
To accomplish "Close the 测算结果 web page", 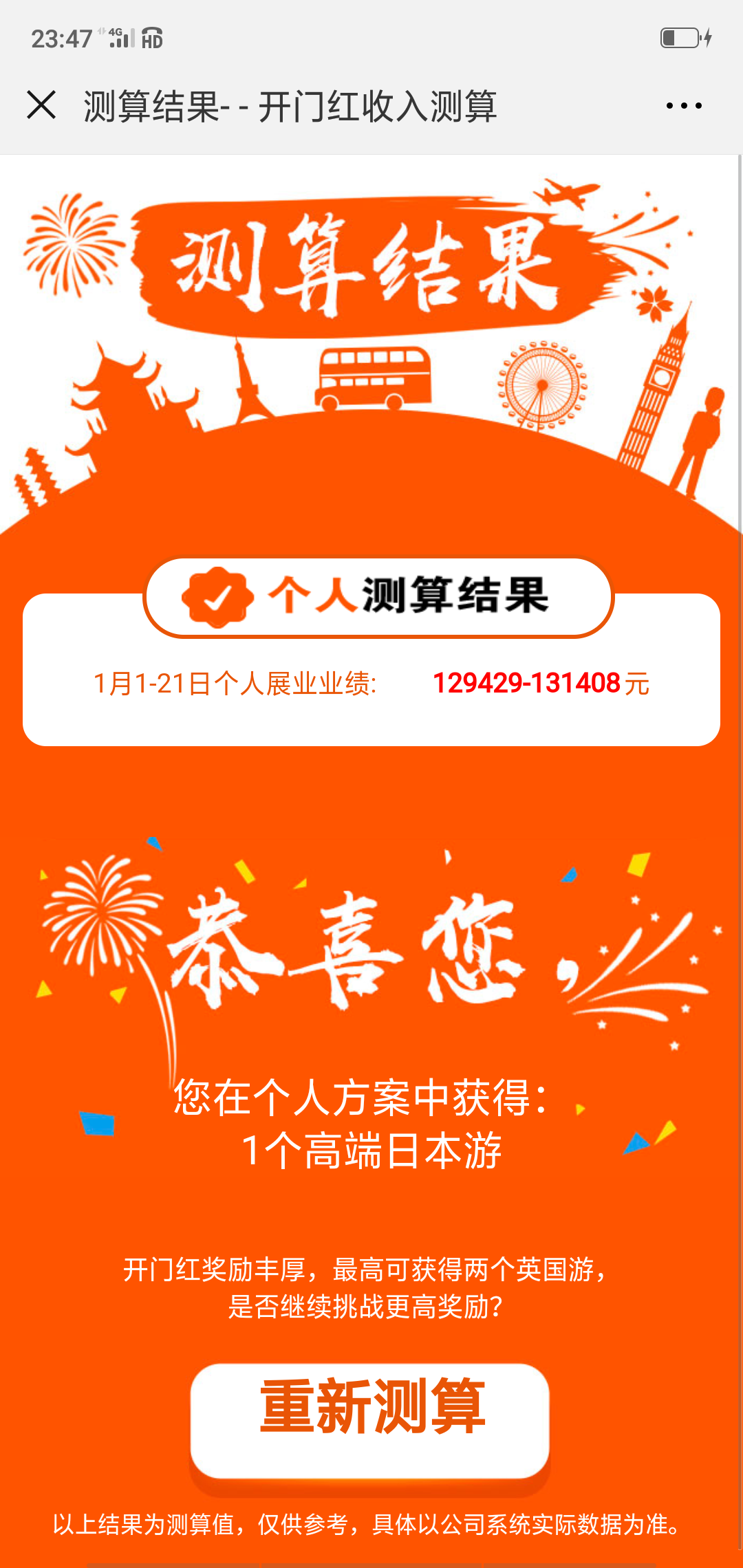I will pos(41,105).
